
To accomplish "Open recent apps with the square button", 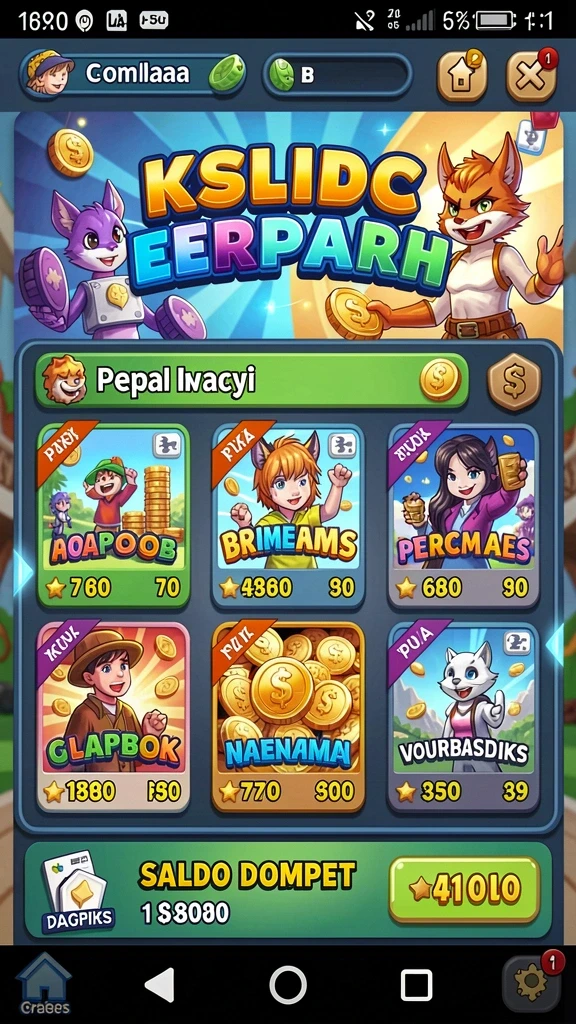I will click(416, 984).
